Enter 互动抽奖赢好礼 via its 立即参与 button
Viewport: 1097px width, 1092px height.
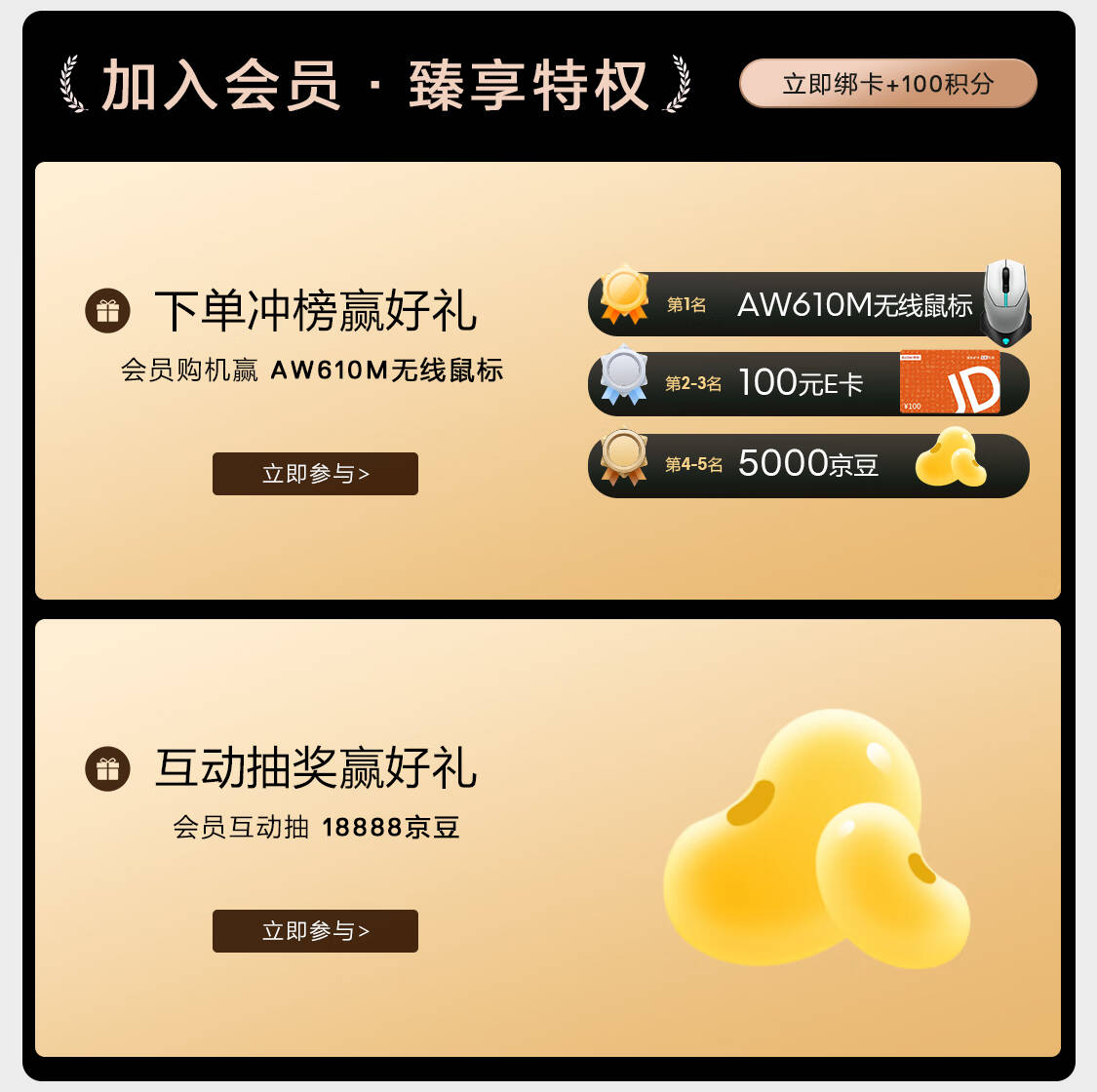coord(315,931)
